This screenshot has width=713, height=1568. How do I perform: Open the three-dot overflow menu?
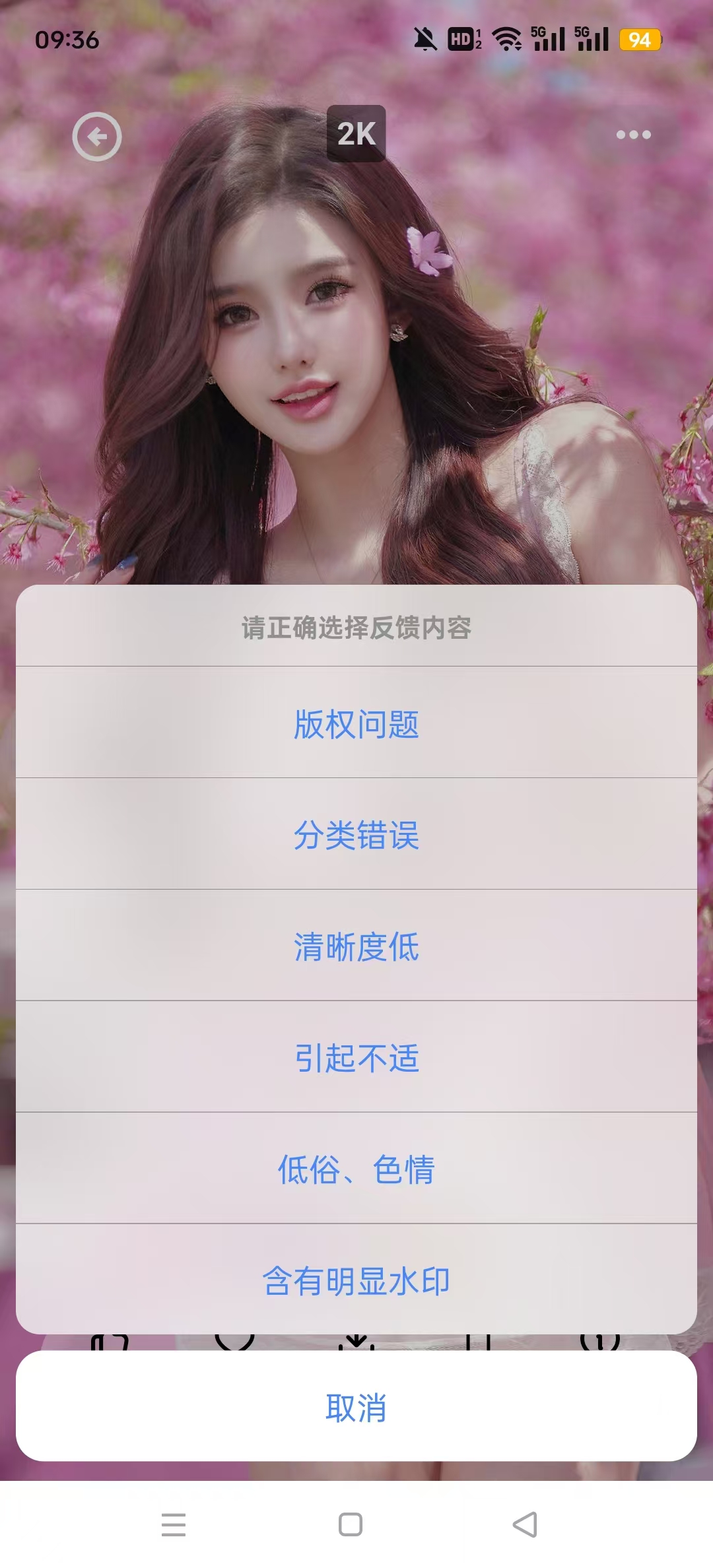pos(633,135)
